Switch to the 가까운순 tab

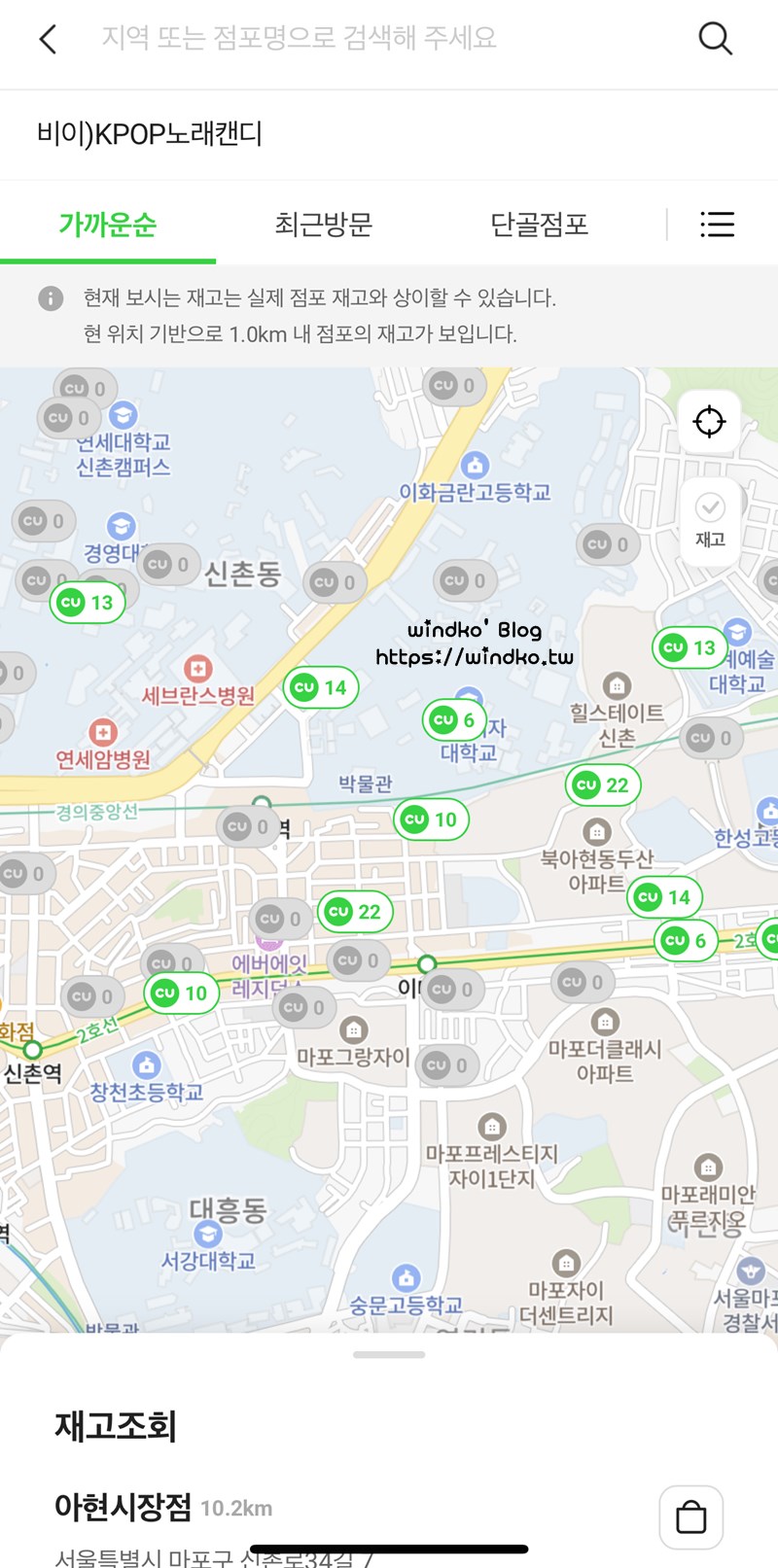(107, 225)
